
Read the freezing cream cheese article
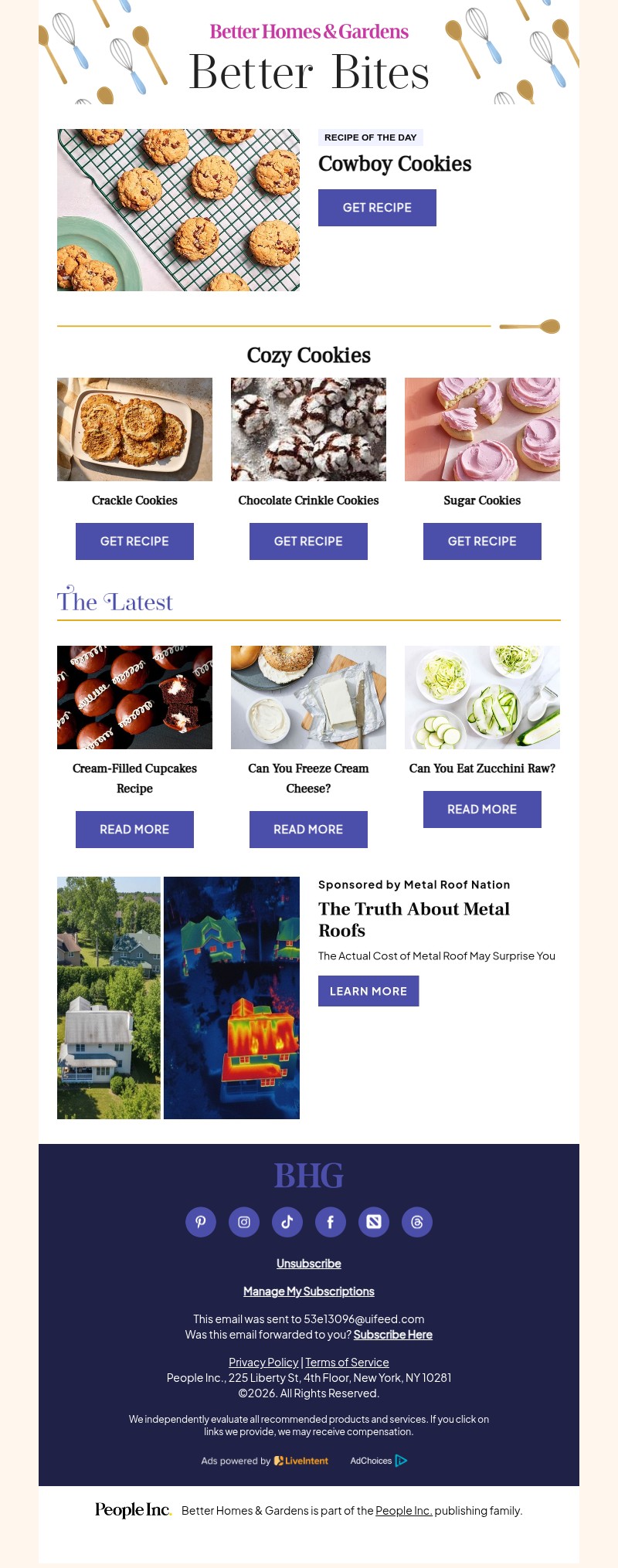308,829
